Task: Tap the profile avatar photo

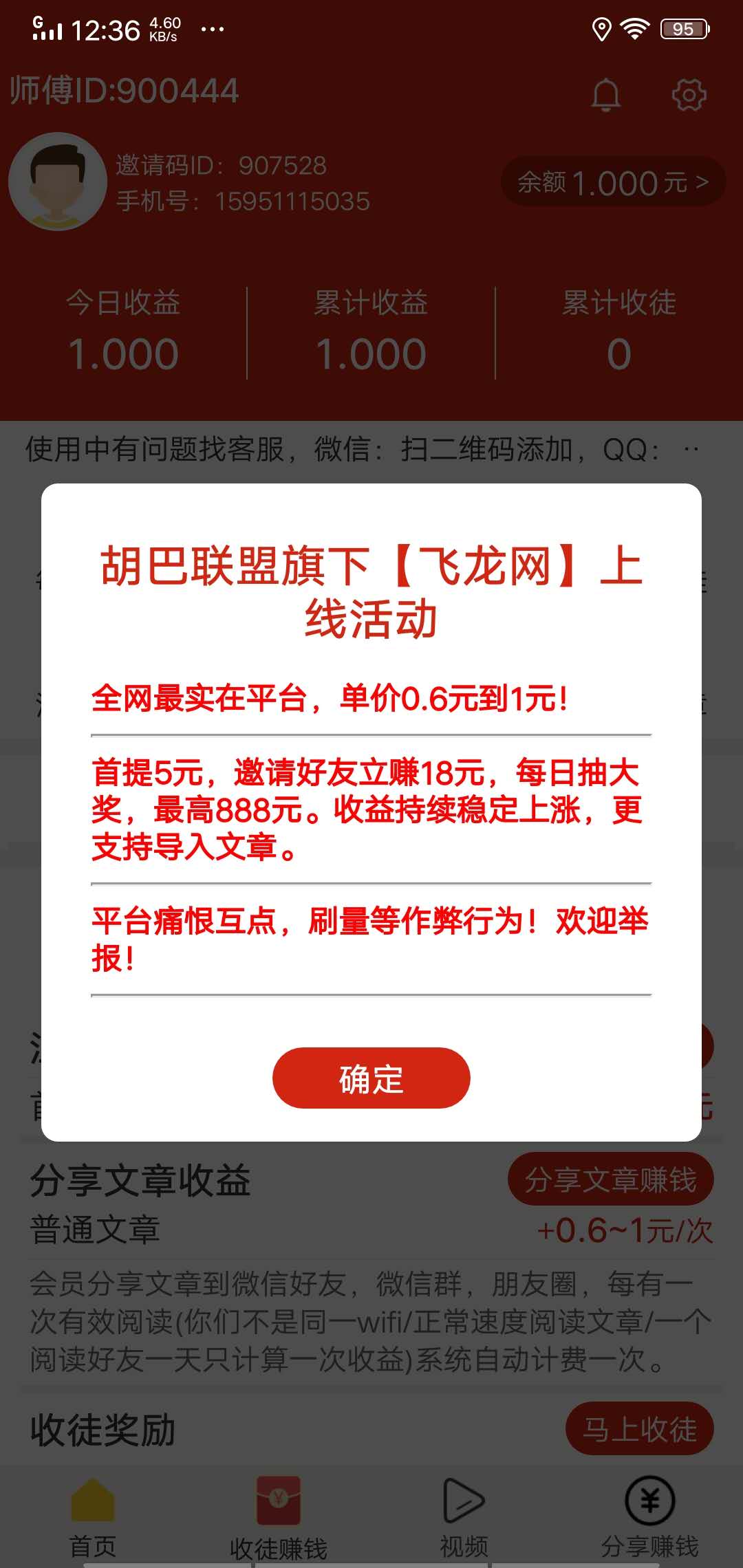Action: (58, 182)
